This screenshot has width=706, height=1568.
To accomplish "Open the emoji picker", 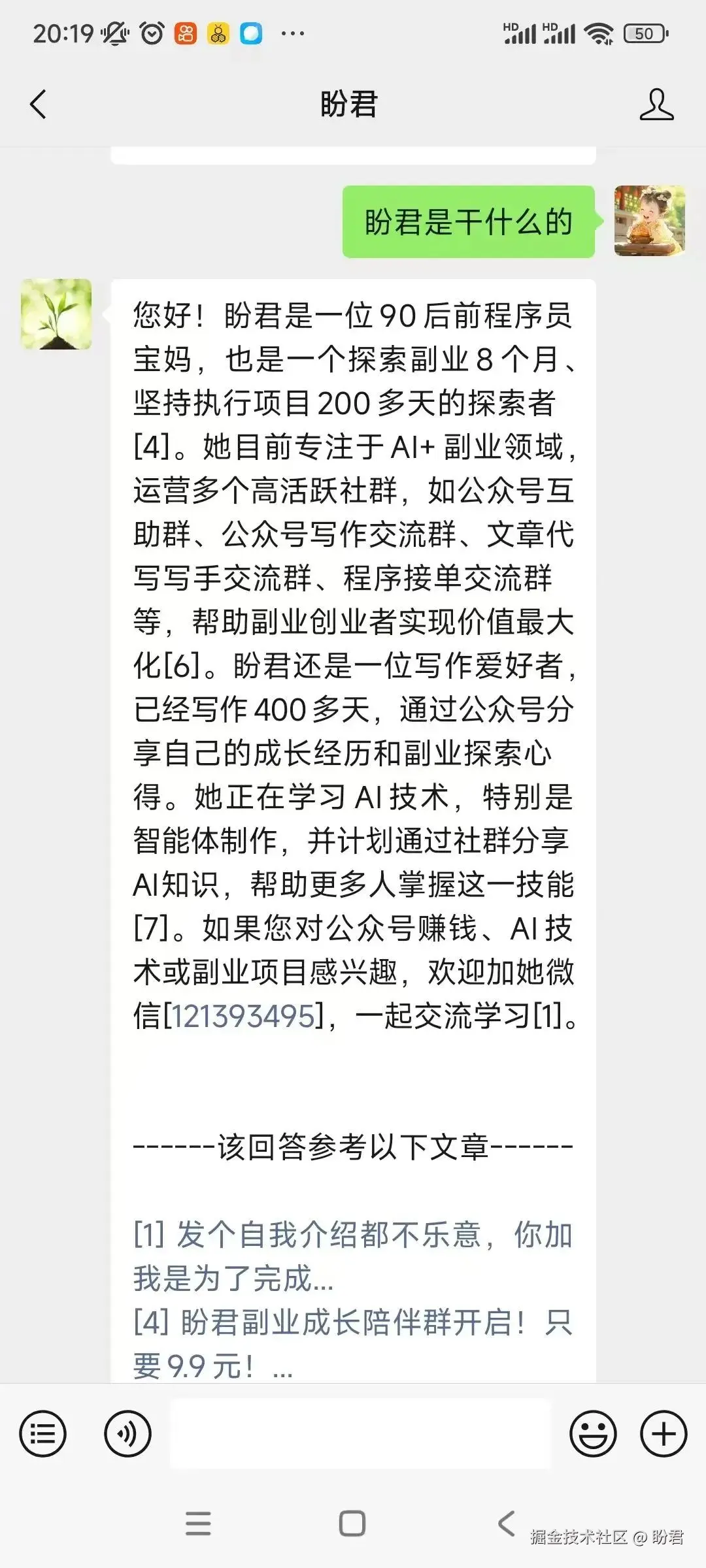I will tap(593, 1434).
